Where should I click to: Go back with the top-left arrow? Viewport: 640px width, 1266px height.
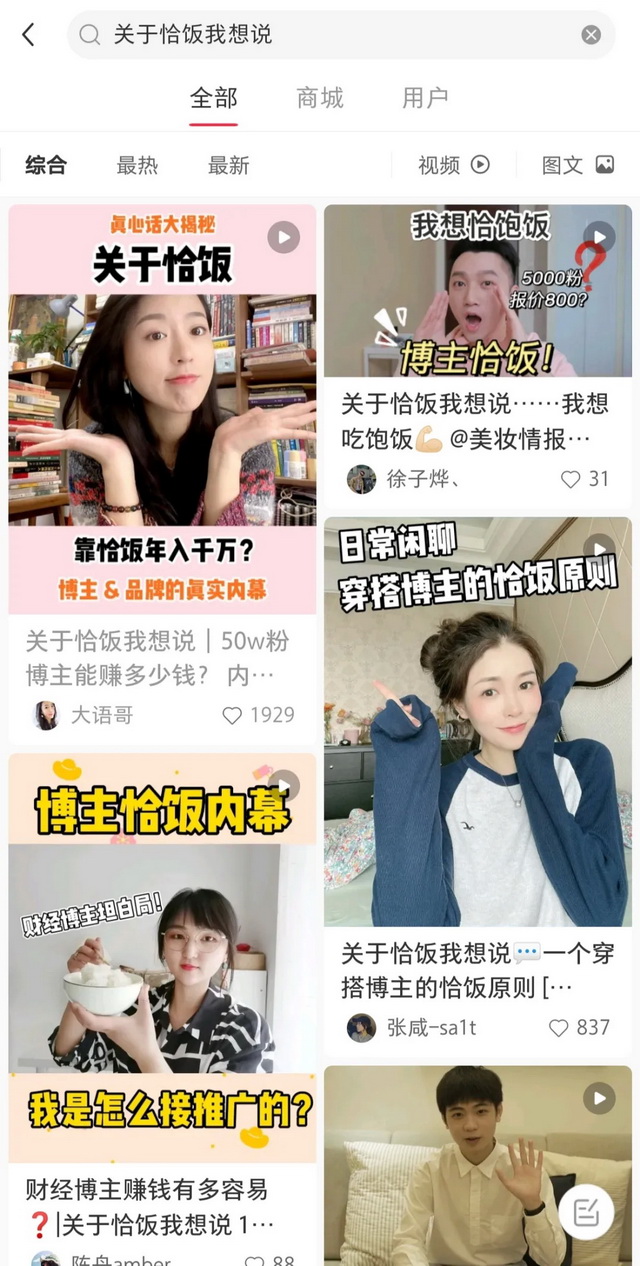(28, 35)
